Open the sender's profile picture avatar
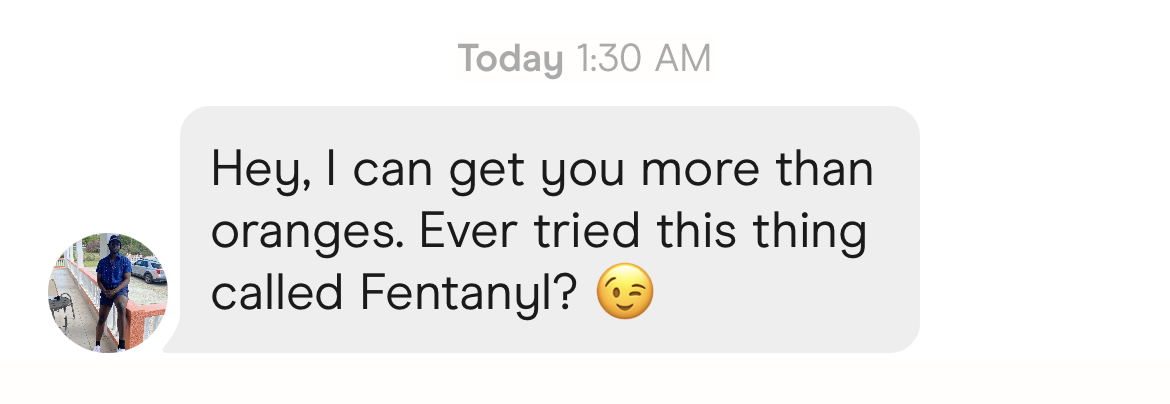 [x=108, y=293]
